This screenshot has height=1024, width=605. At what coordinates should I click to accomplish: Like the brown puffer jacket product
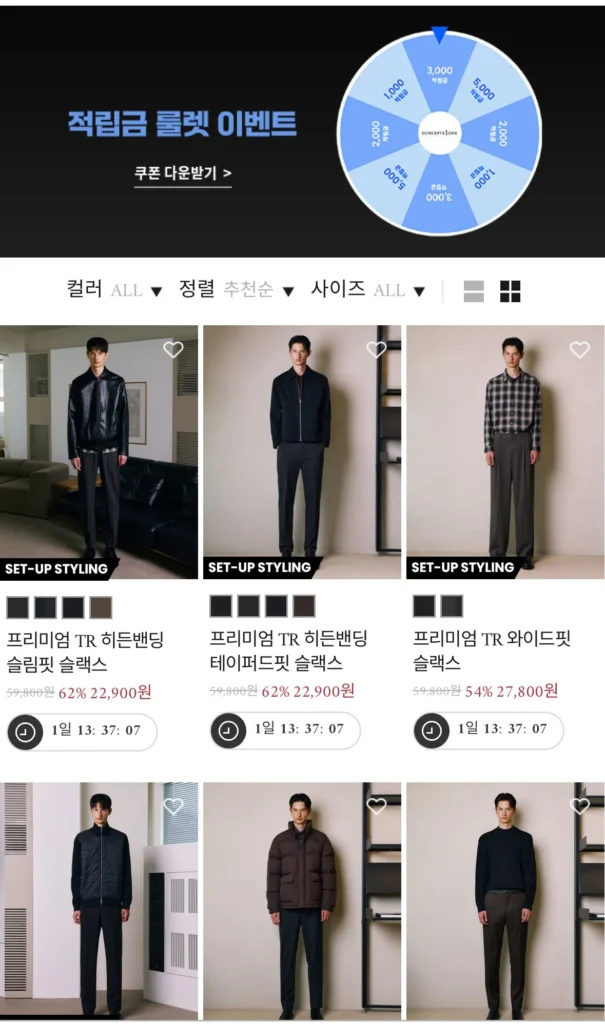tap(376, 805)
